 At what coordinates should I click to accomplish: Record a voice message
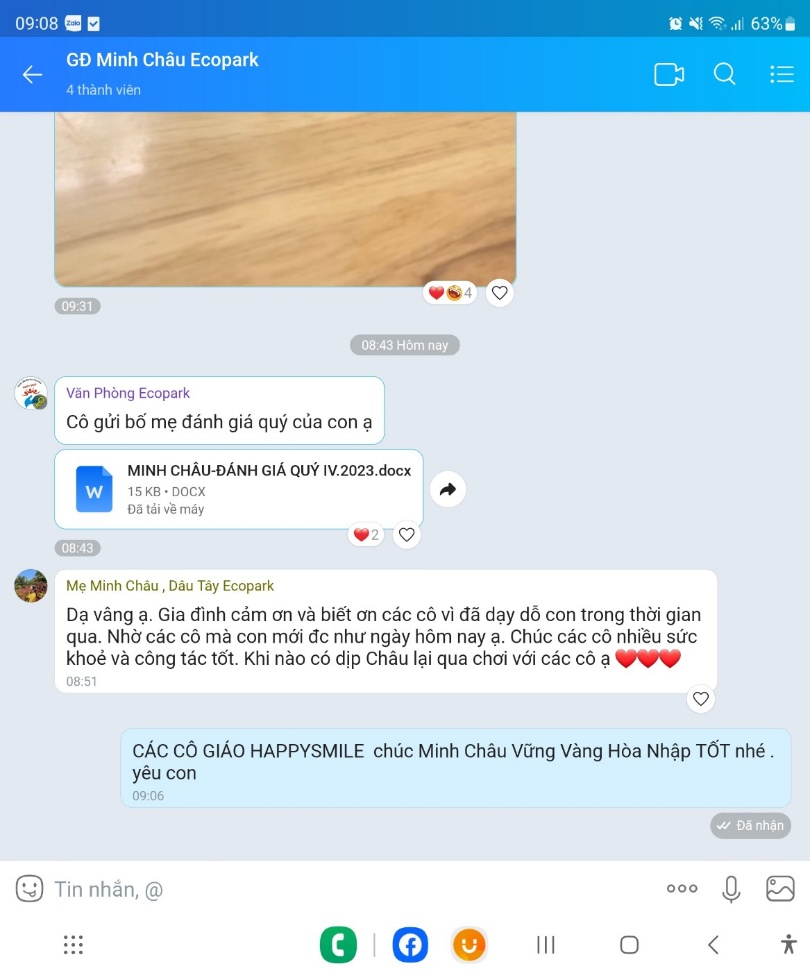pyautogui.click(x=731, y=888)
